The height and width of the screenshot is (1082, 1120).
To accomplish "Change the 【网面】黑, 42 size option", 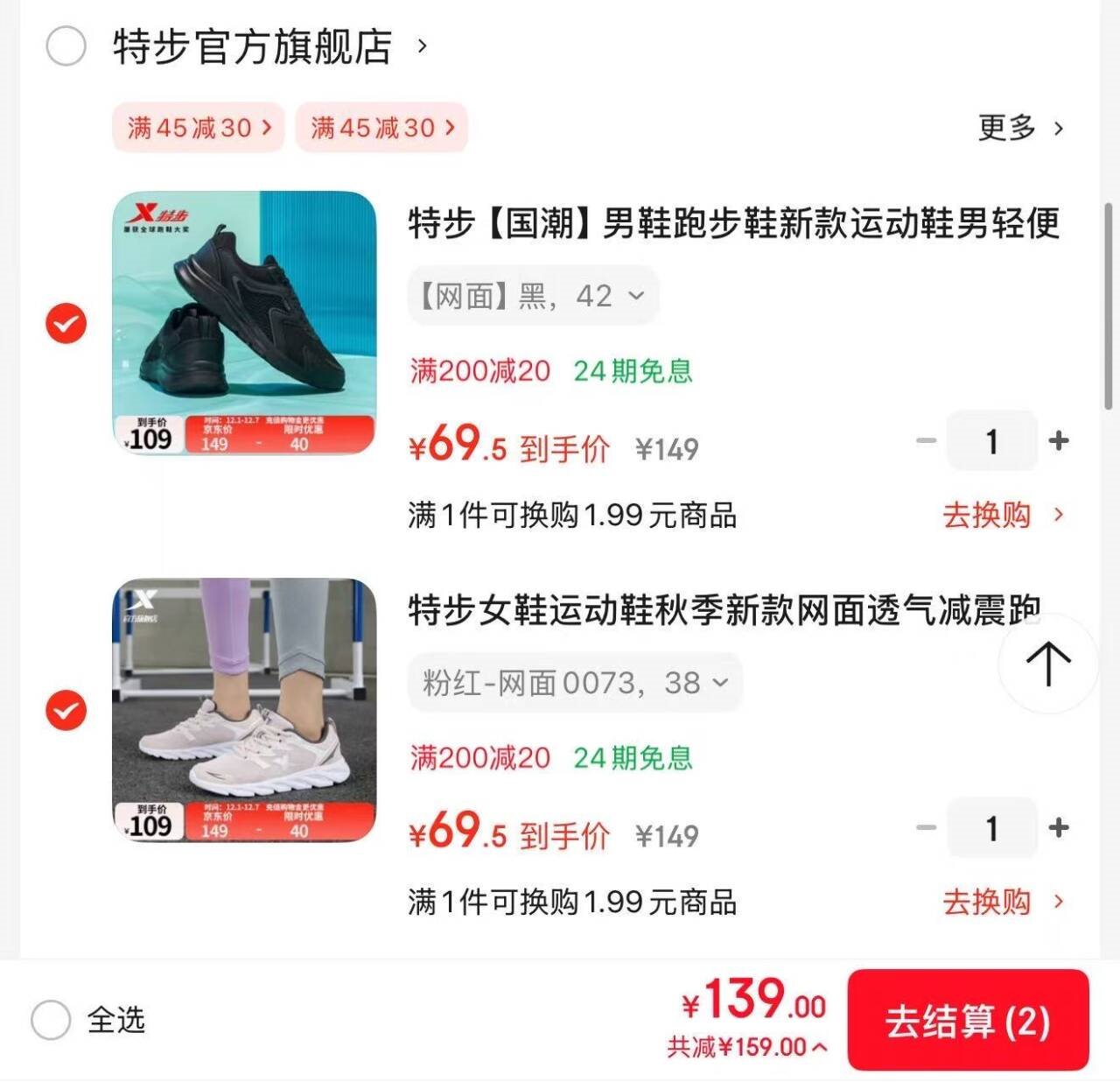I will [532, 296].
